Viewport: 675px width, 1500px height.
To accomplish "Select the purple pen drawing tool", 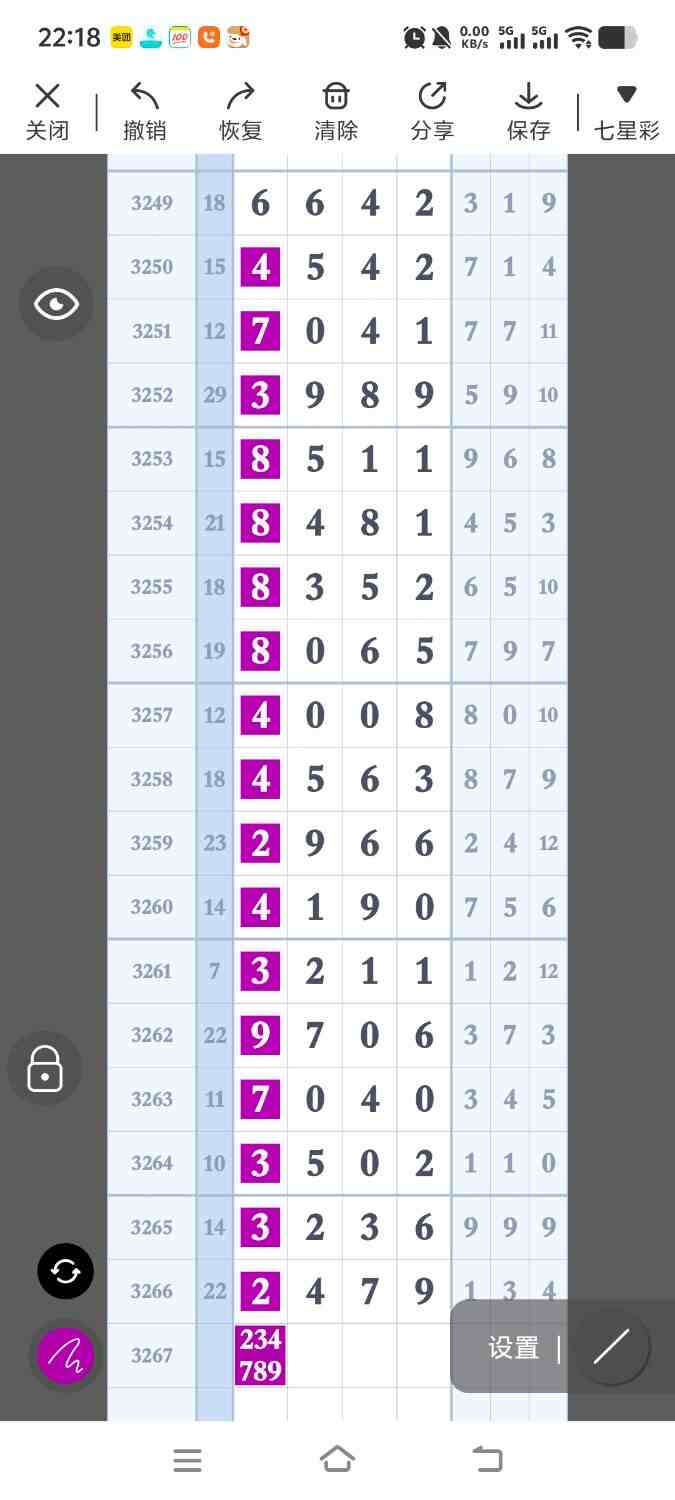I will pos(66,1356).
